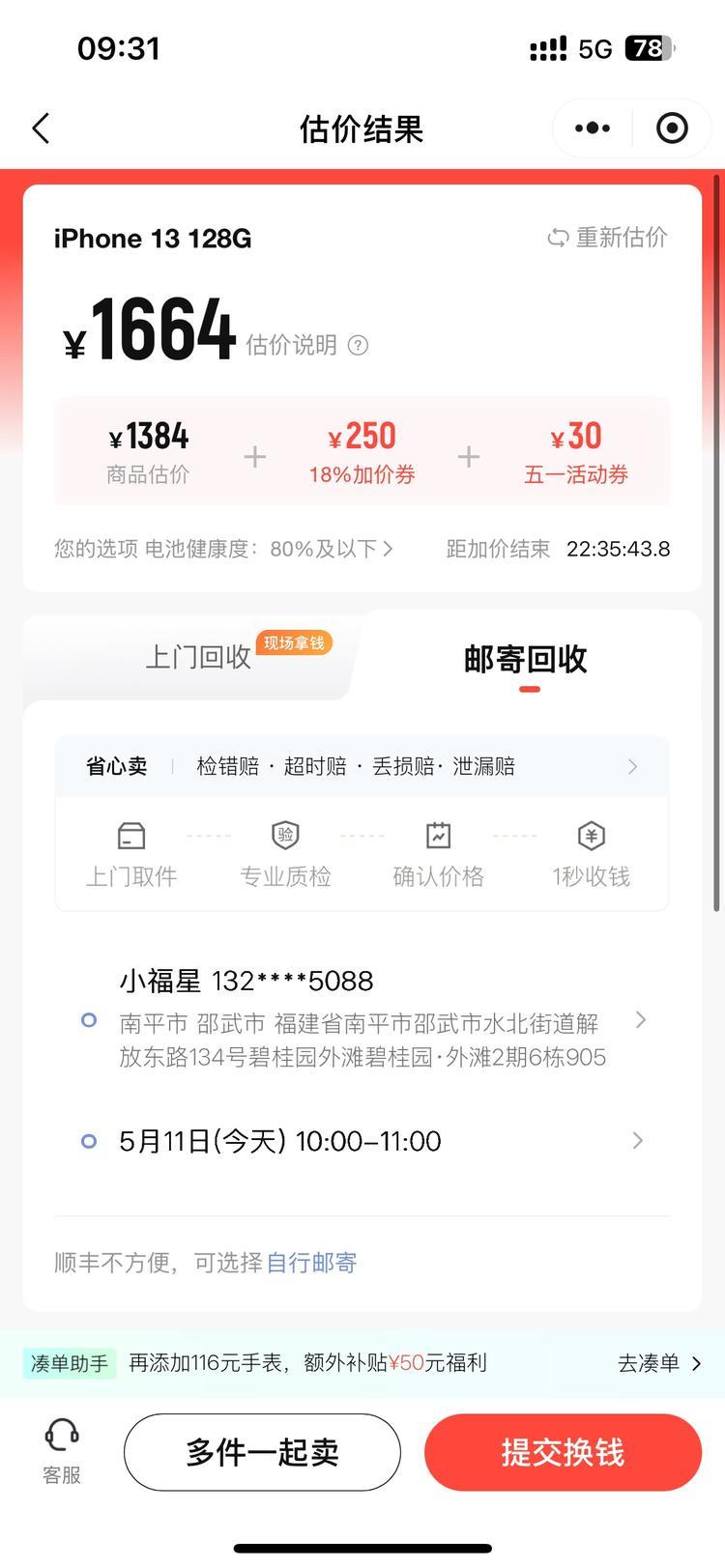
Task: Tap the 多件一起卖 button
Action: click(262, 1452)
